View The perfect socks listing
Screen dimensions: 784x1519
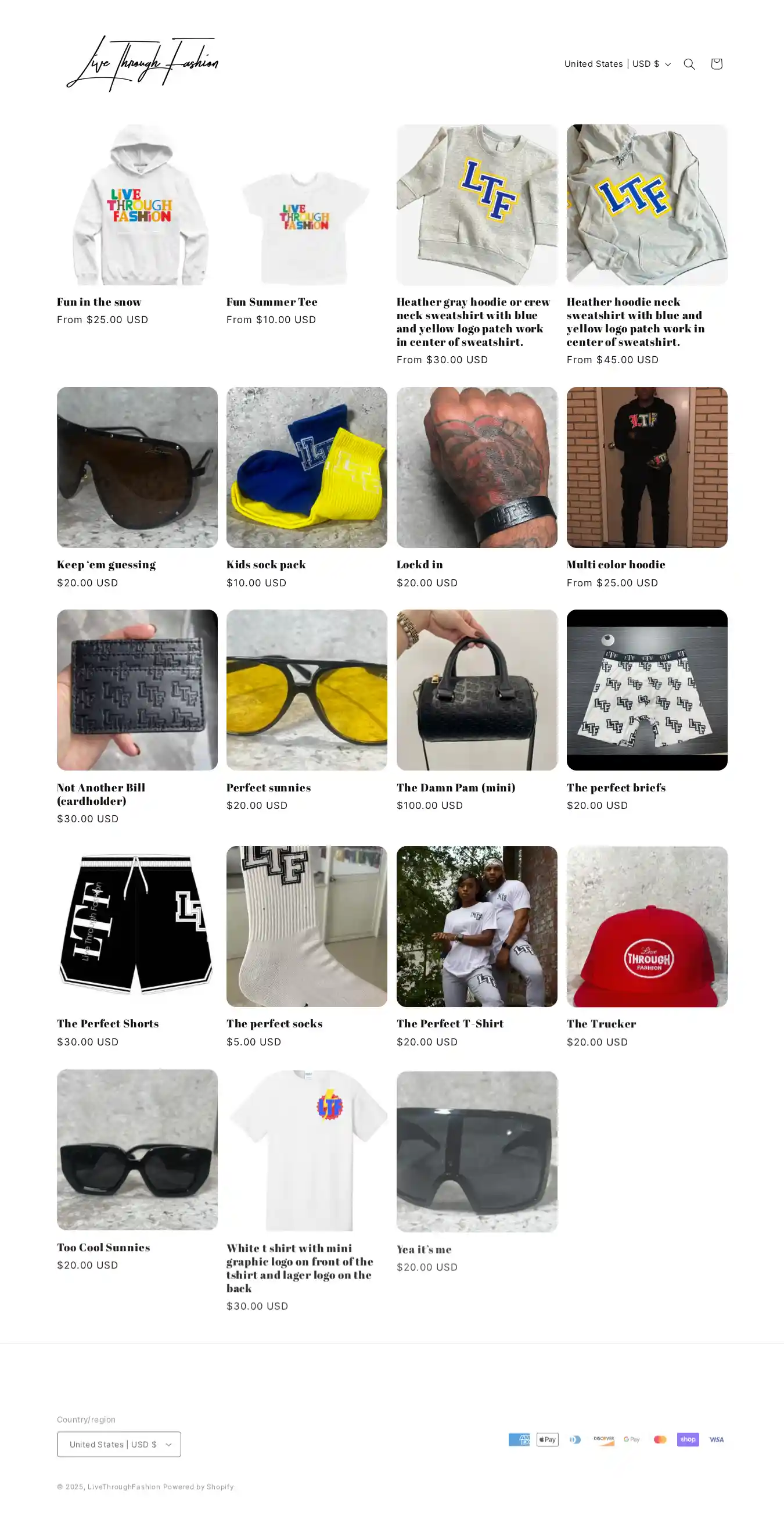(x=307, y=926)
